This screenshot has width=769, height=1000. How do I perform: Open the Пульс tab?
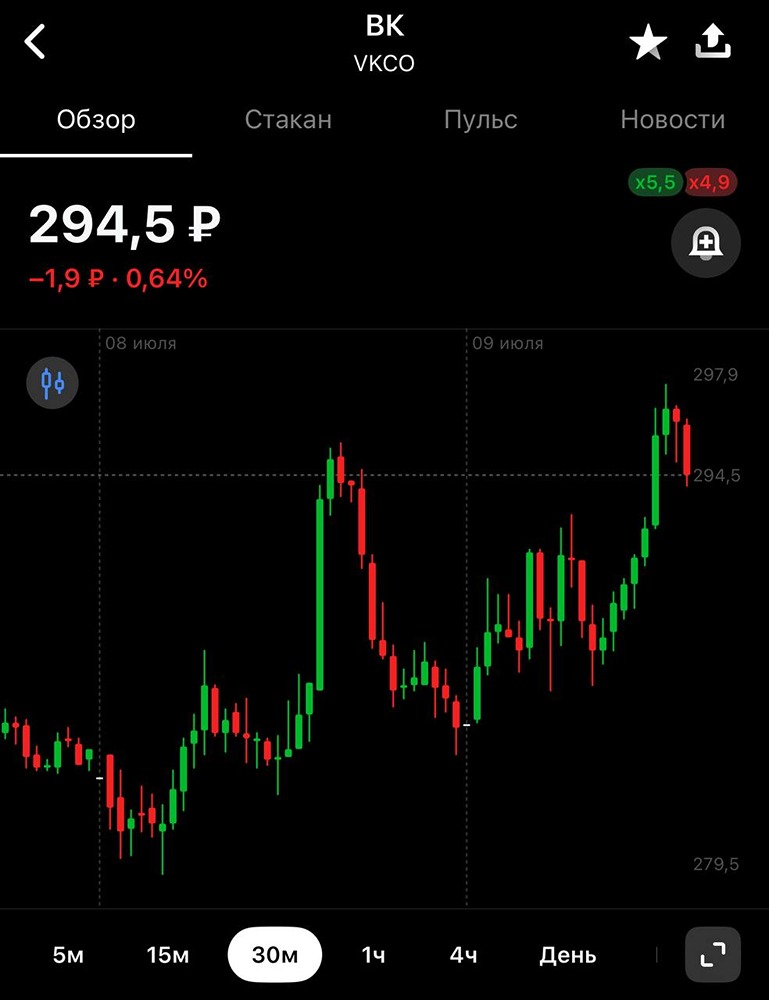[480, 120]
